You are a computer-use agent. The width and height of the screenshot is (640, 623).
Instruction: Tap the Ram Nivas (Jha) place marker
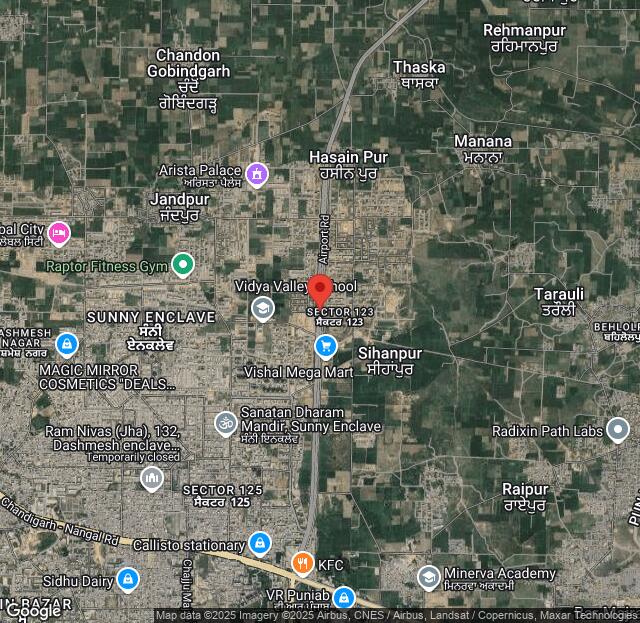(151, 479)
